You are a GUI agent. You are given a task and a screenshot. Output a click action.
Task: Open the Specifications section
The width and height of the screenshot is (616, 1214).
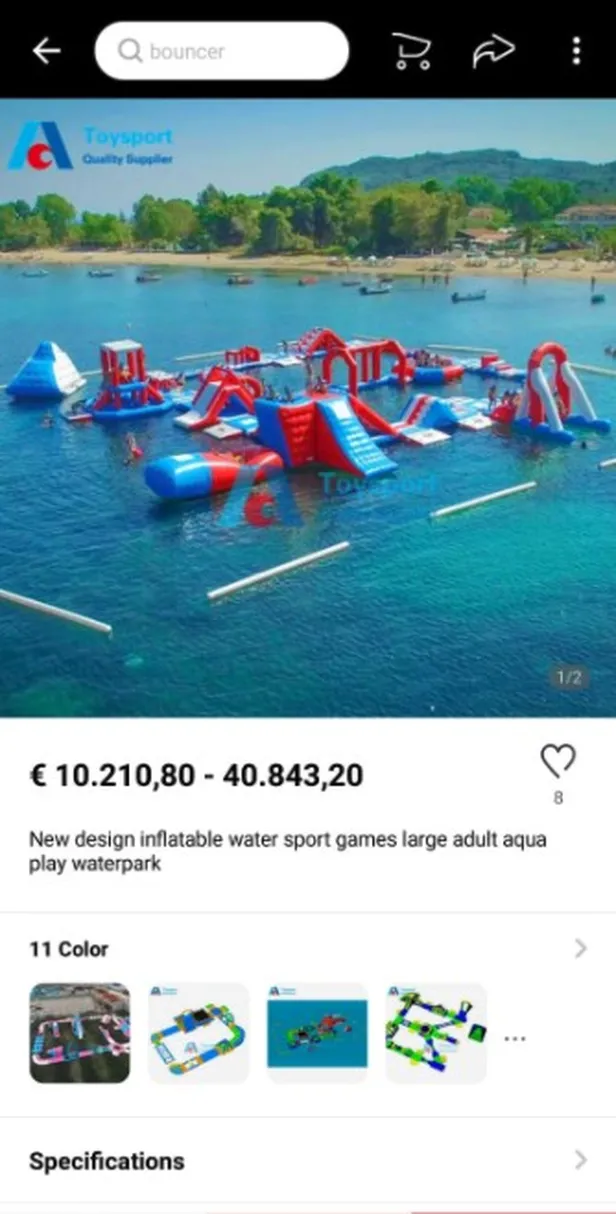tap(308, 1161)
